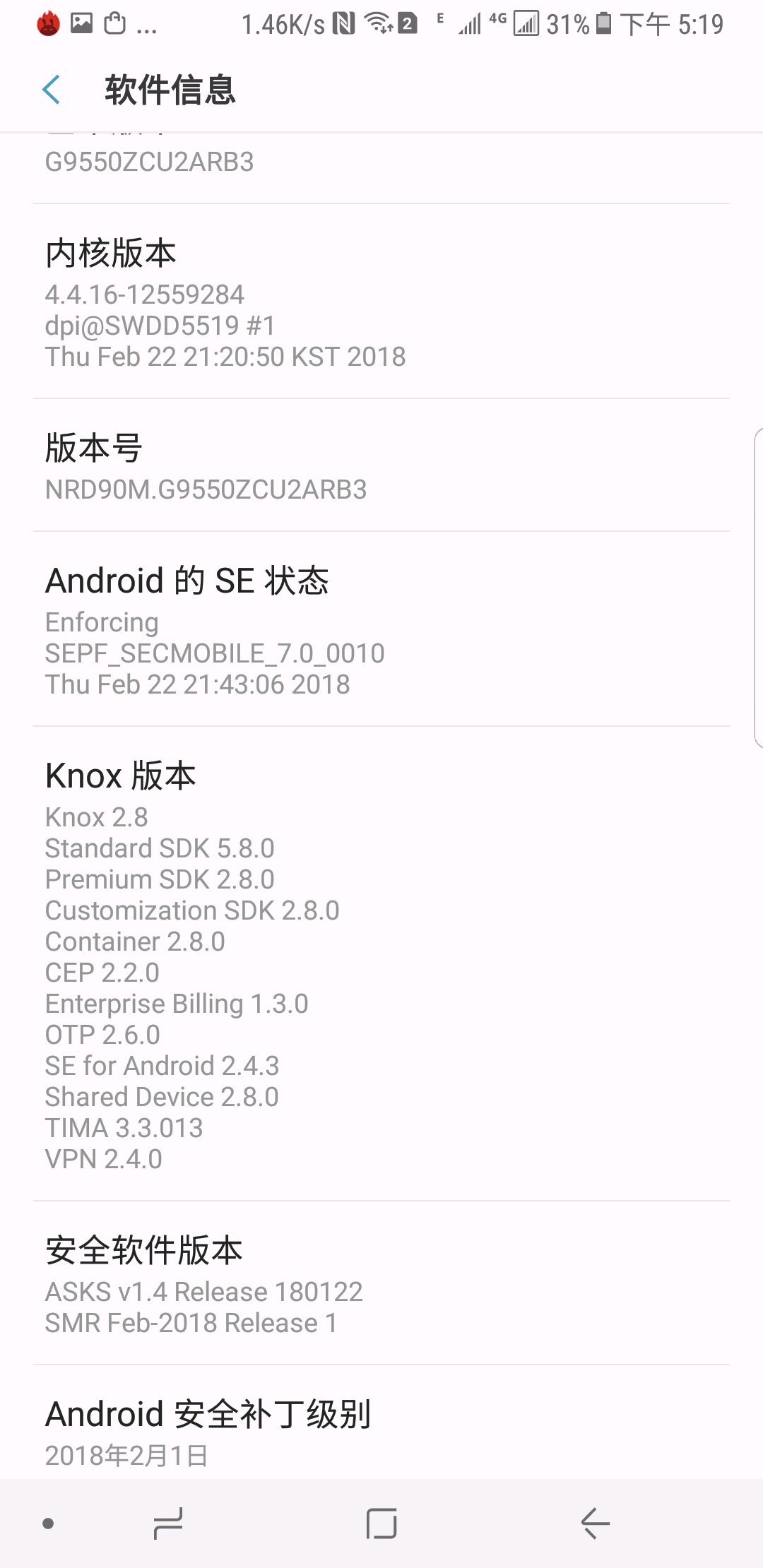Open recent apps from navigation bar
This screenshot has height=1568, width=763.
(x=168, y=1524)
